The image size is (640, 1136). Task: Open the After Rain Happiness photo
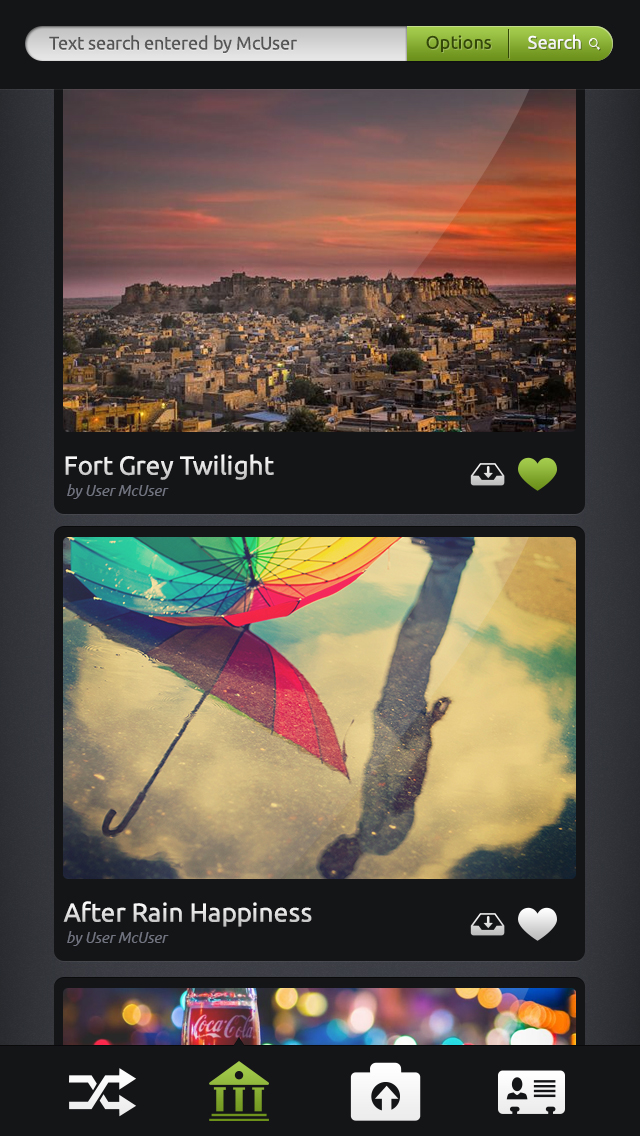(319, 707)
